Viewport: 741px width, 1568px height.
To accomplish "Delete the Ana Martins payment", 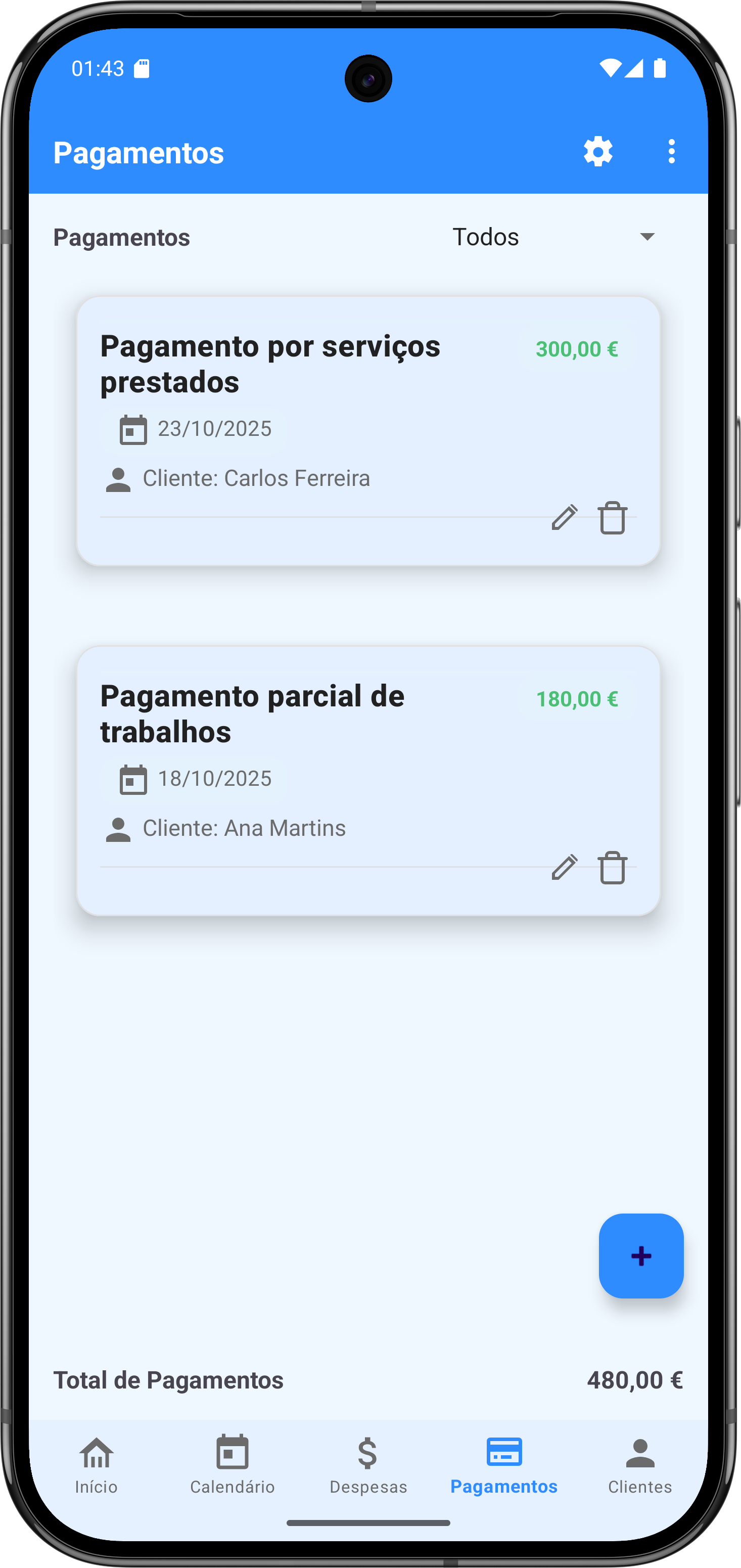I will (x=612, y=867).
